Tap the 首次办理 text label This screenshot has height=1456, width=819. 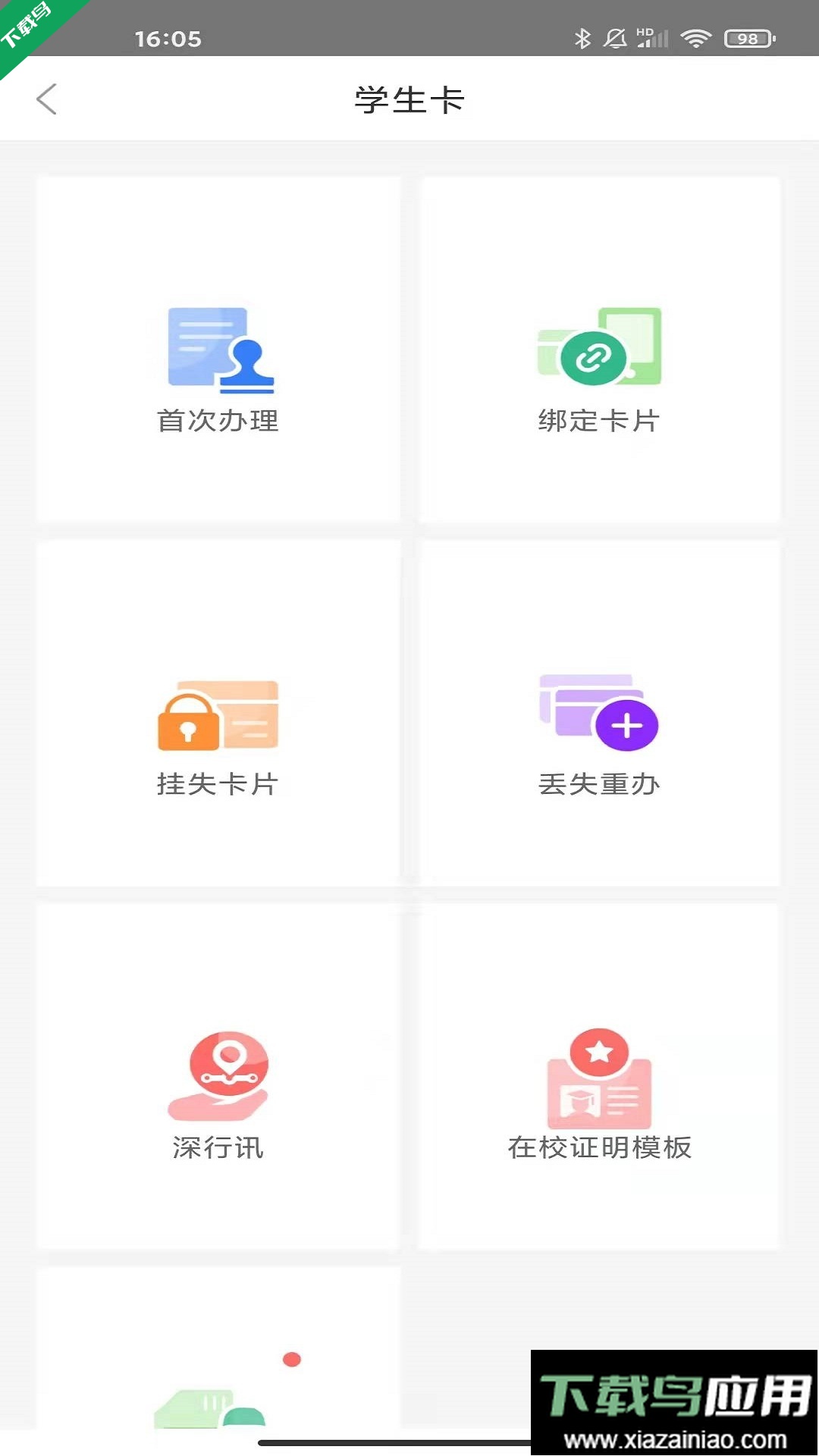tap(218, 422)
